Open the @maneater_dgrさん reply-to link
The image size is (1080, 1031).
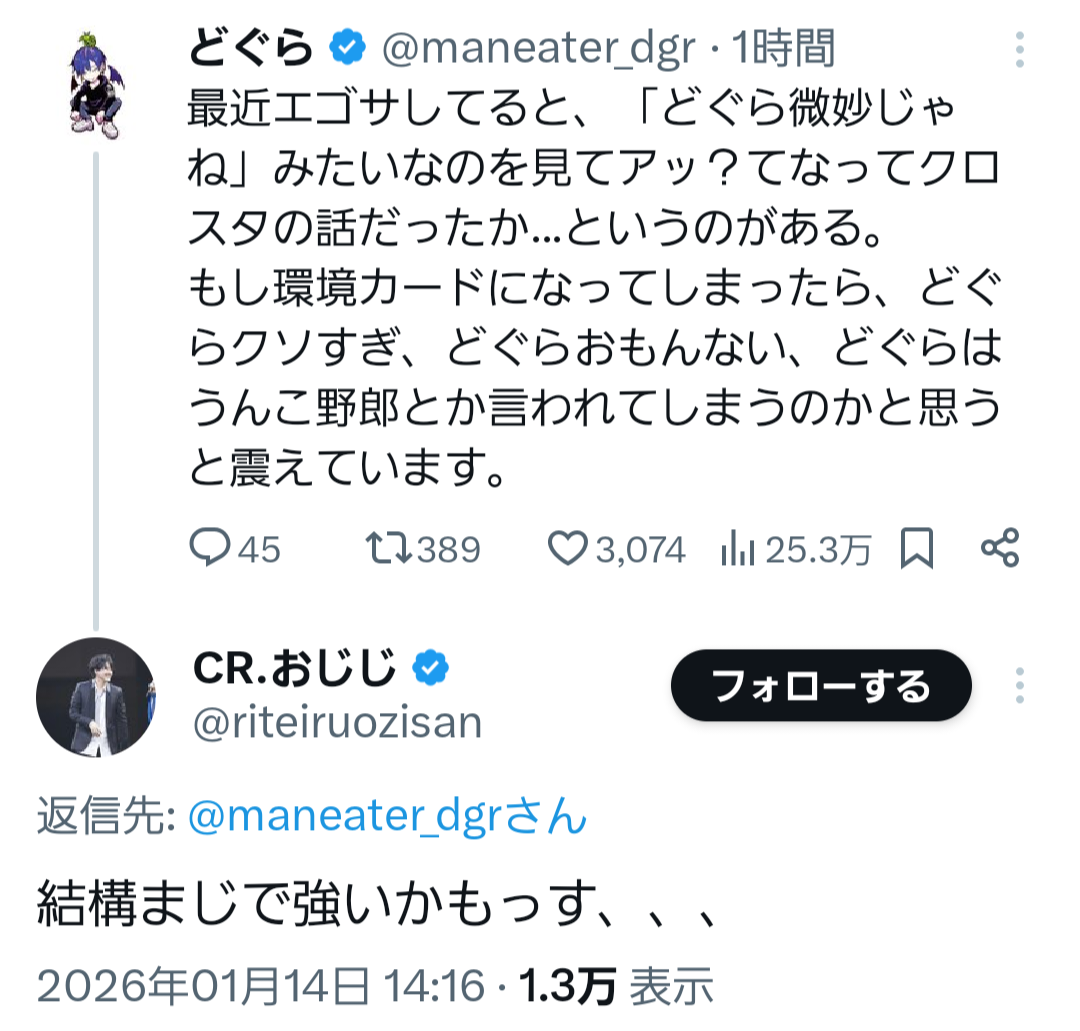tap(388, 815)
